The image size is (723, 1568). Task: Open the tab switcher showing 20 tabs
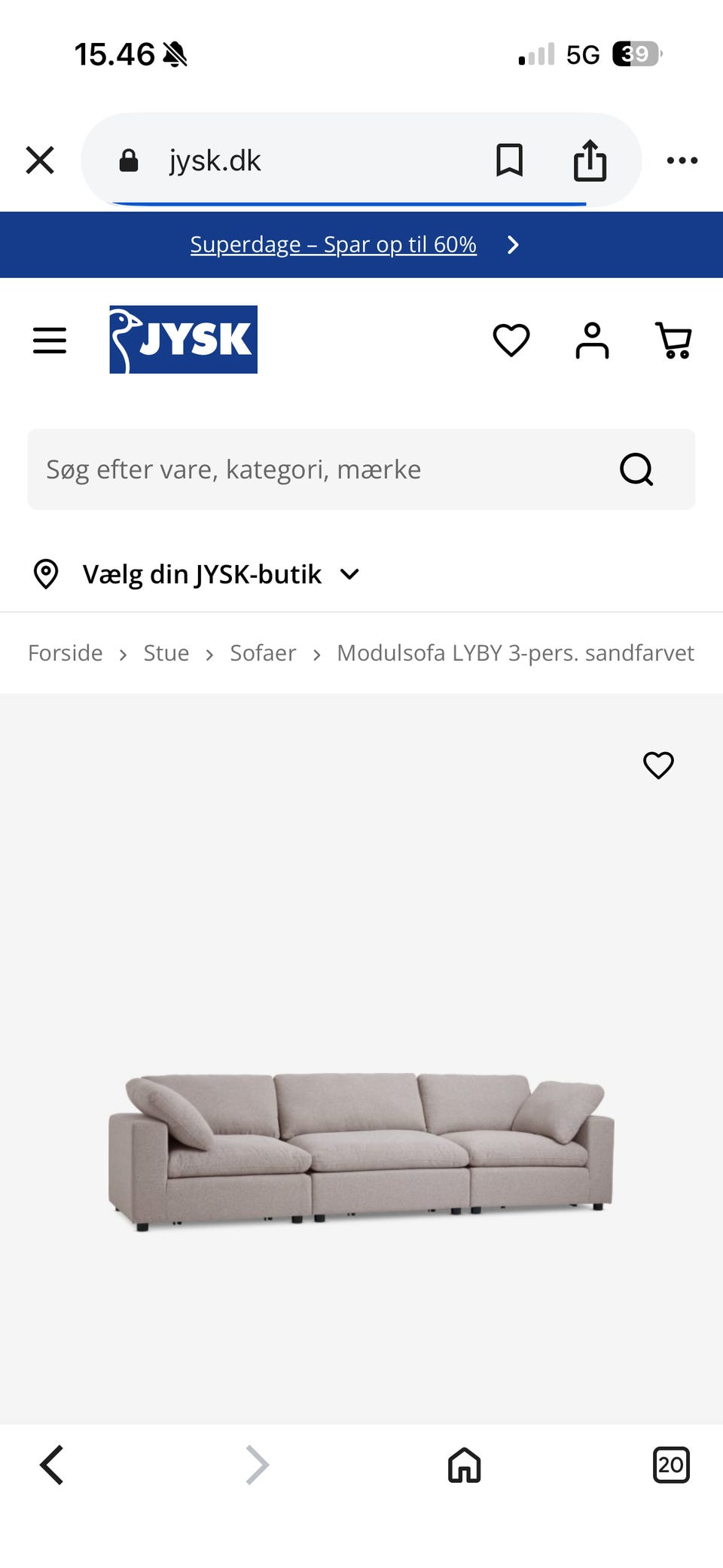671,1464
